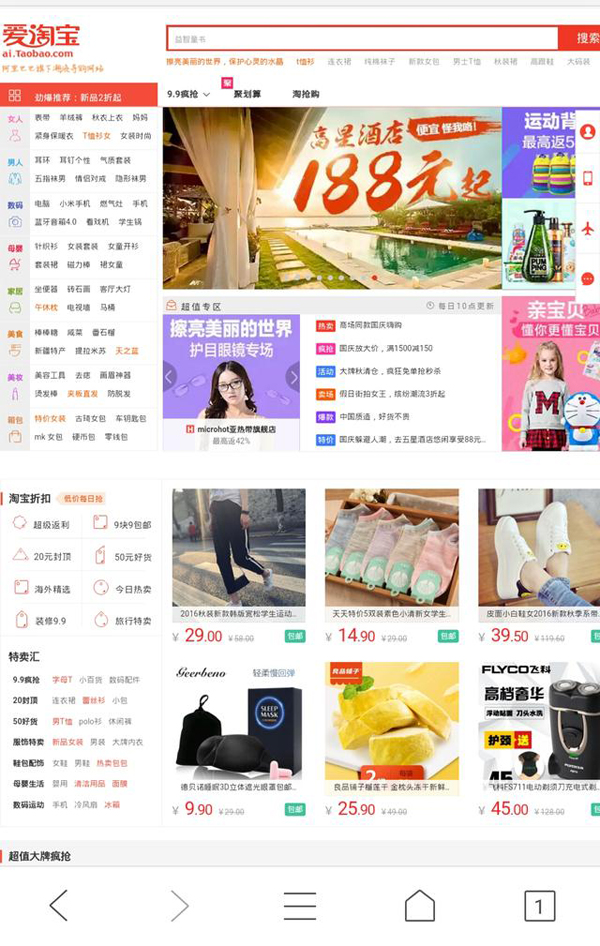Open 今日热卖 section
The width and height of the screenshot is (600, 946).
(125, 589)
